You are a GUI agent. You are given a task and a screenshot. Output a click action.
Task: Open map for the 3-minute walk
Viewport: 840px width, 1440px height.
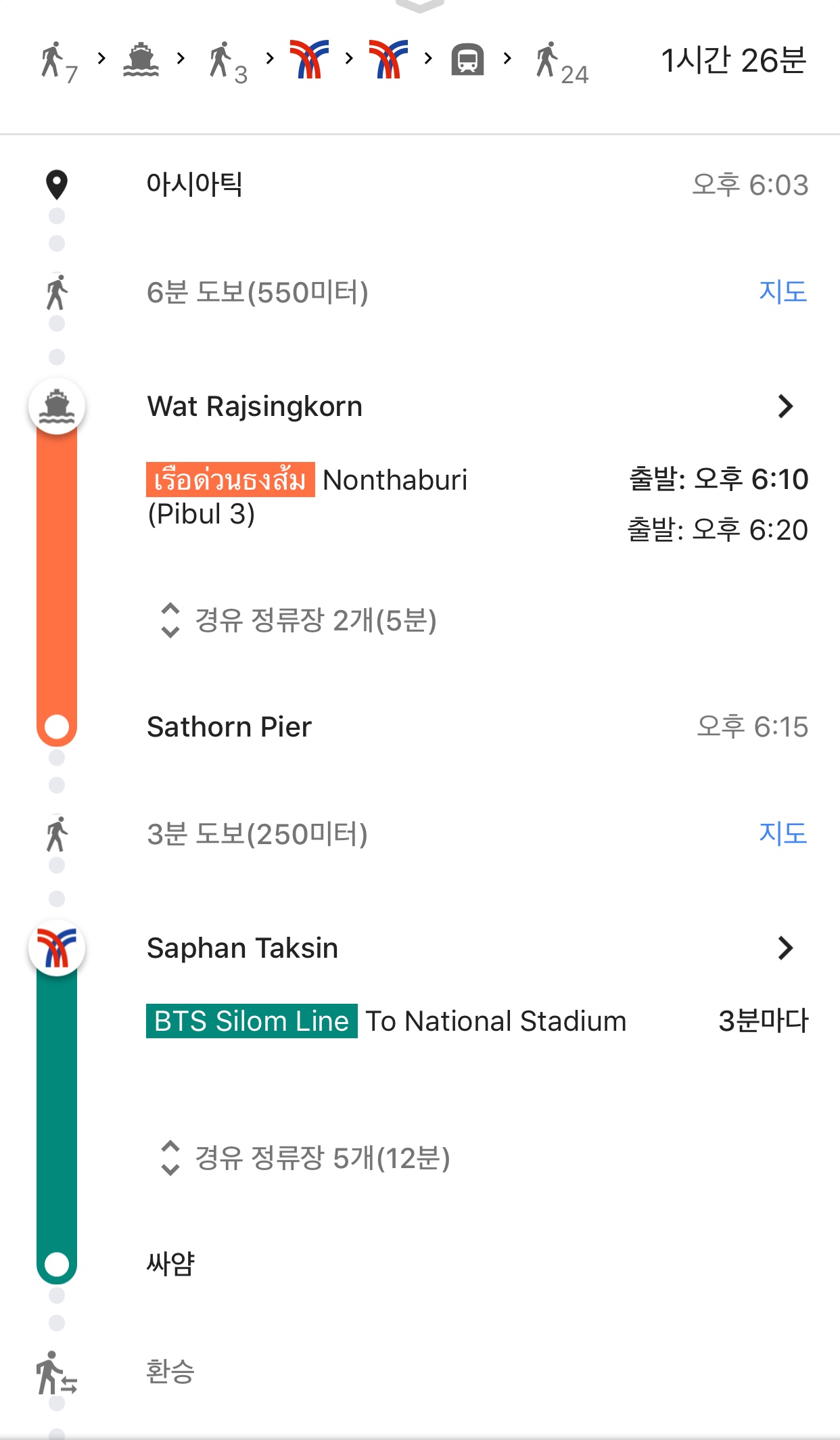(783, 833)
